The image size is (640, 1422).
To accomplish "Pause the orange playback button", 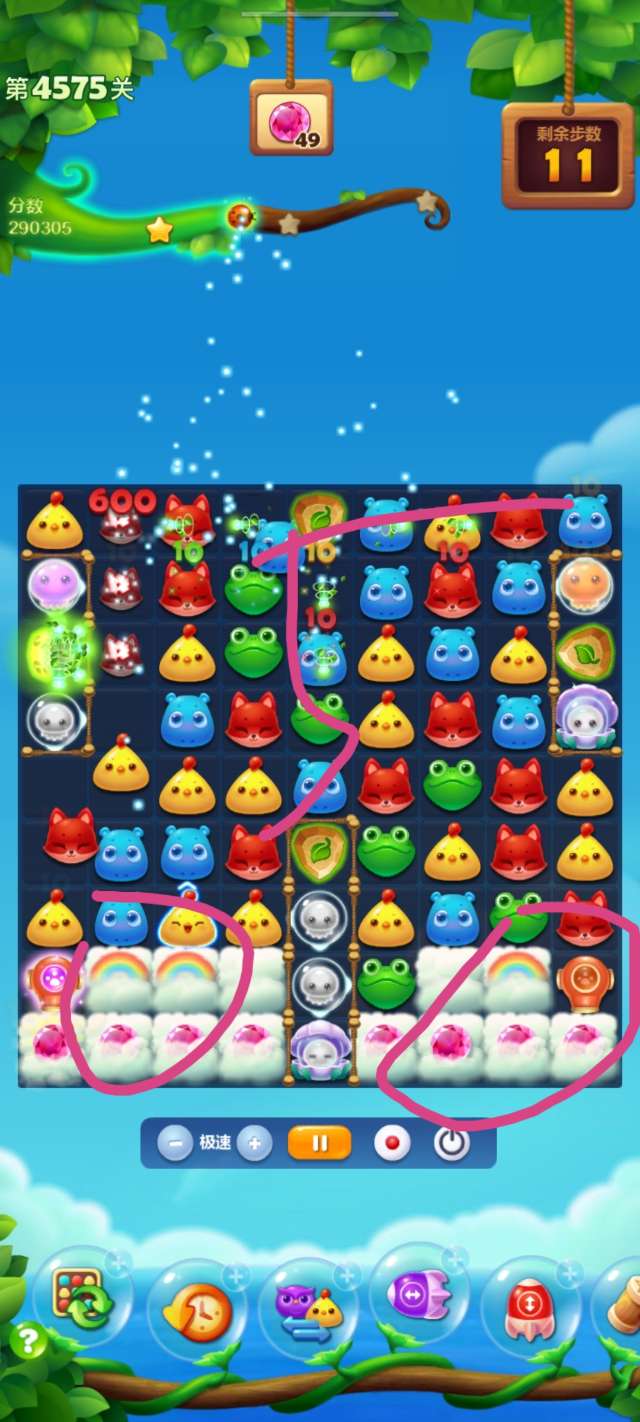I will click(x=319, y=1142).
